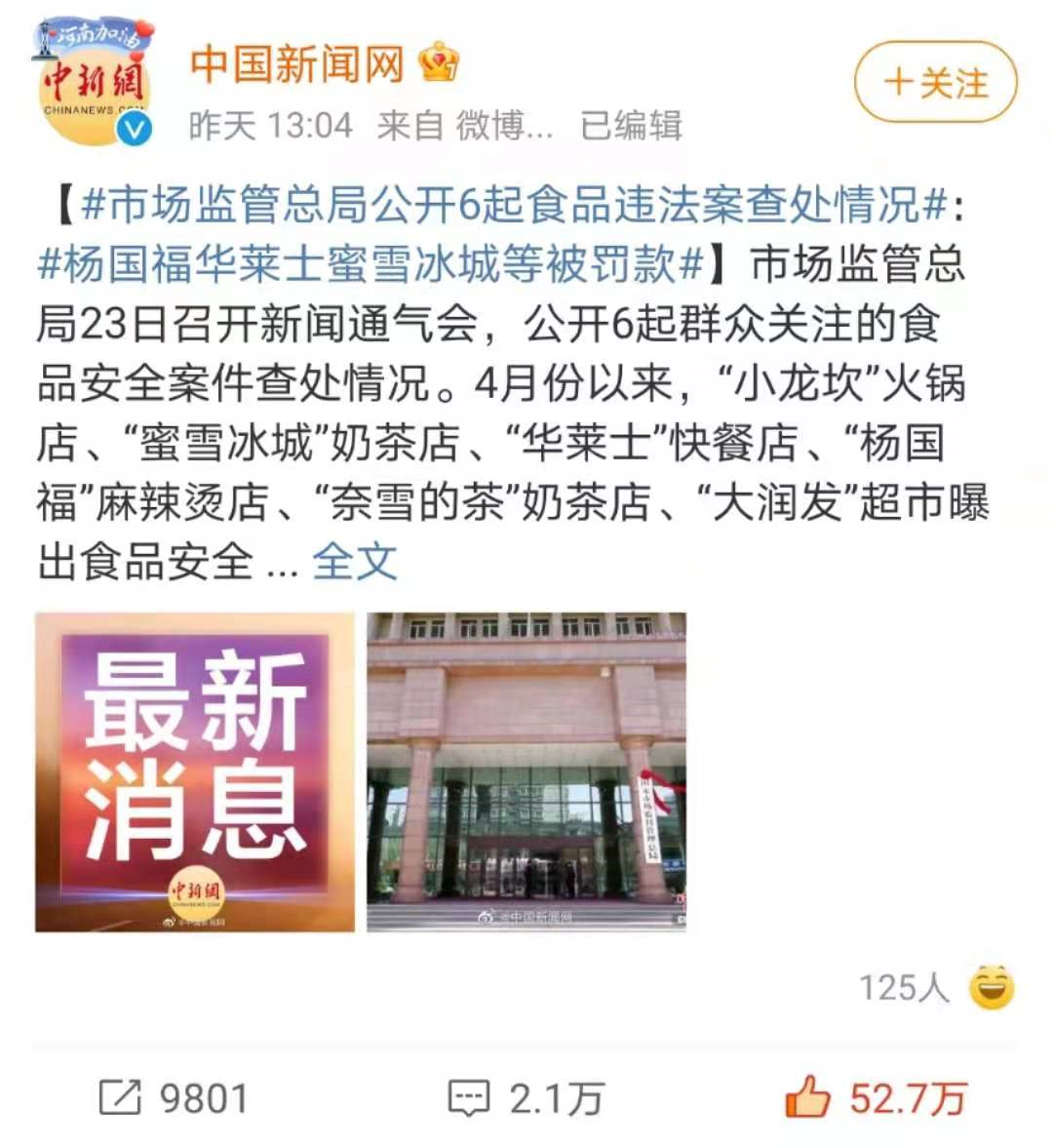Expand the post with 全文

pyautogui.click(x=354, y=561)
